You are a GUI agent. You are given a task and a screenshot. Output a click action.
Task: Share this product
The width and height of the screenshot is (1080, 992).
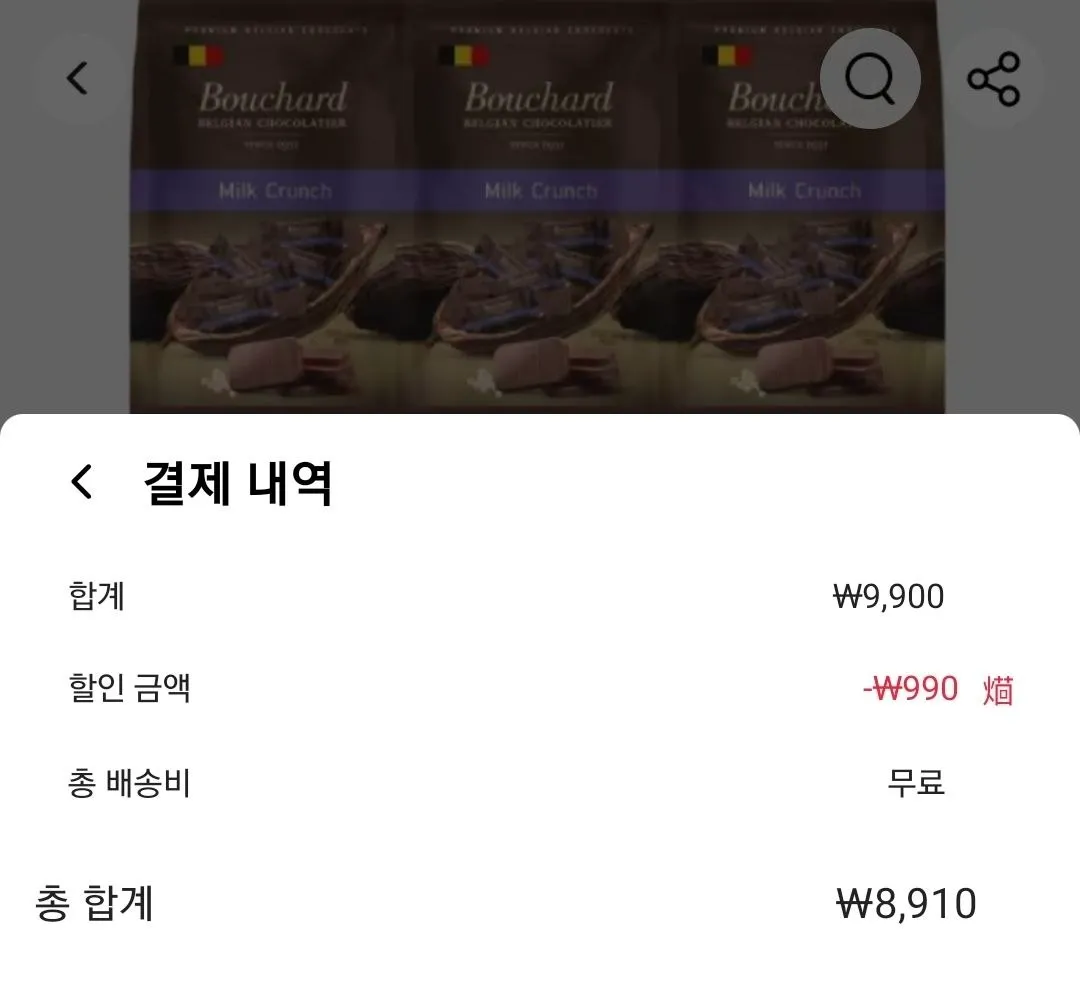(993, 78)
